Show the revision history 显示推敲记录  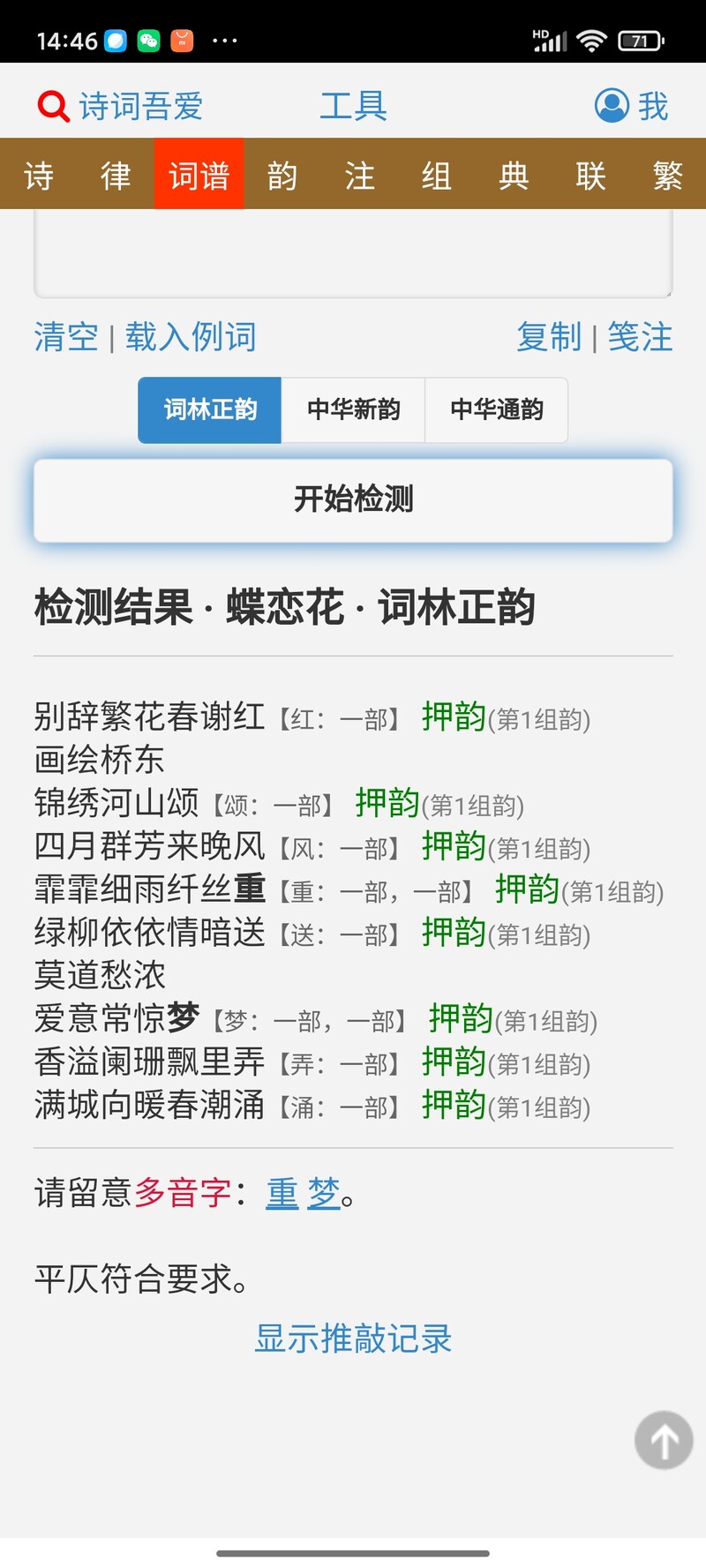click(x=353, y=1339)
